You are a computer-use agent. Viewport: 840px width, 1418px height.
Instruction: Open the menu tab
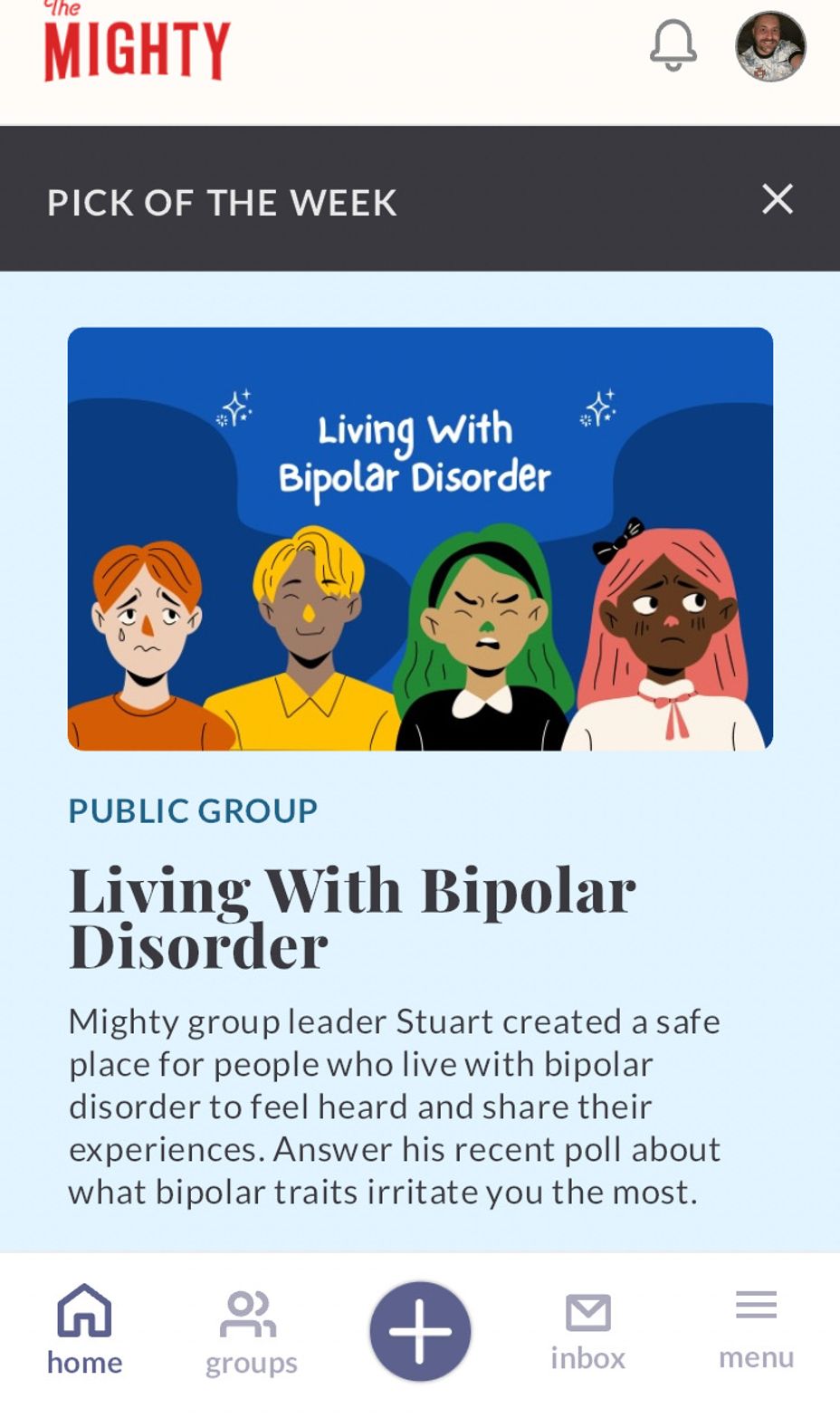756,1330
